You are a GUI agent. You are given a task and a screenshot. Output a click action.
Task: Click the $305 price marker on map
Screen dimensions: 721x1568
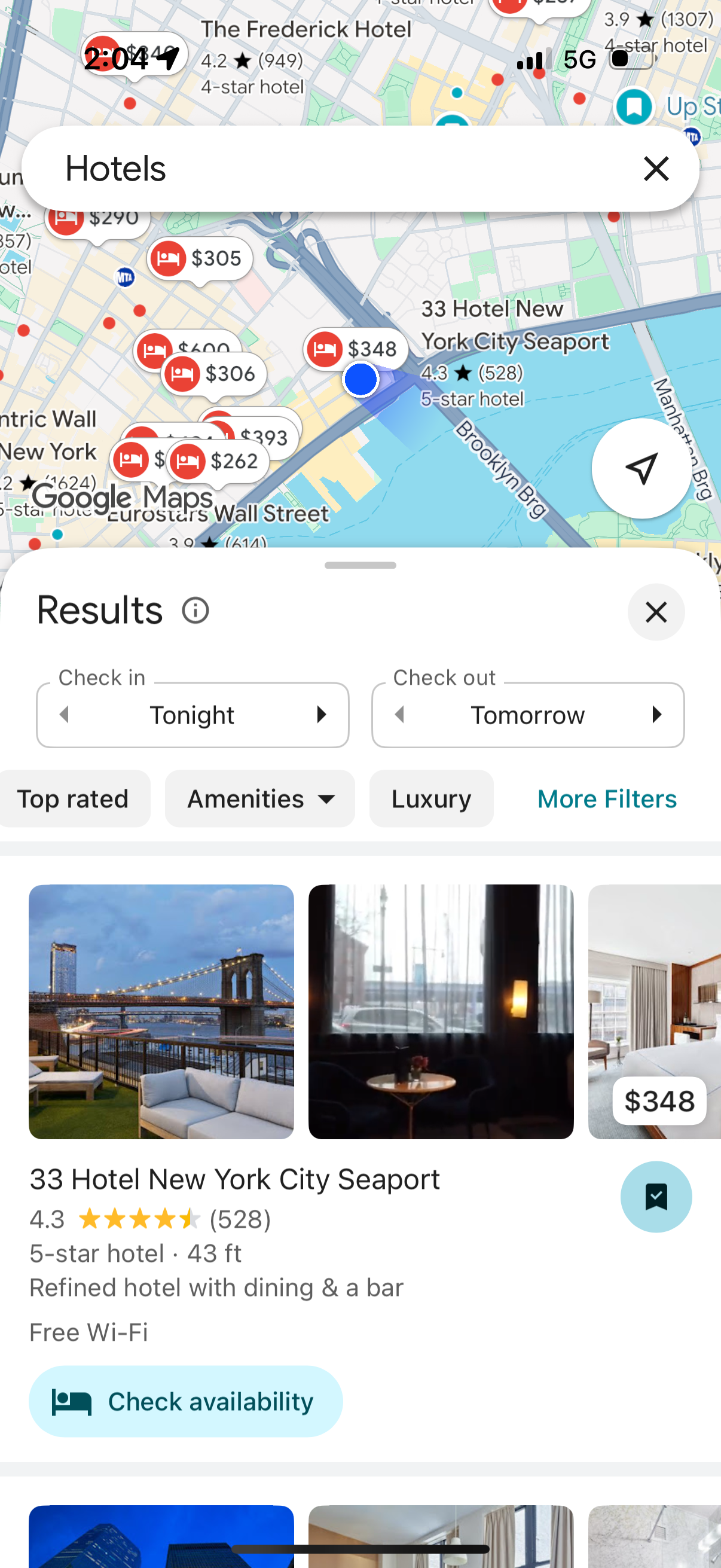click(x=199, y=258)
